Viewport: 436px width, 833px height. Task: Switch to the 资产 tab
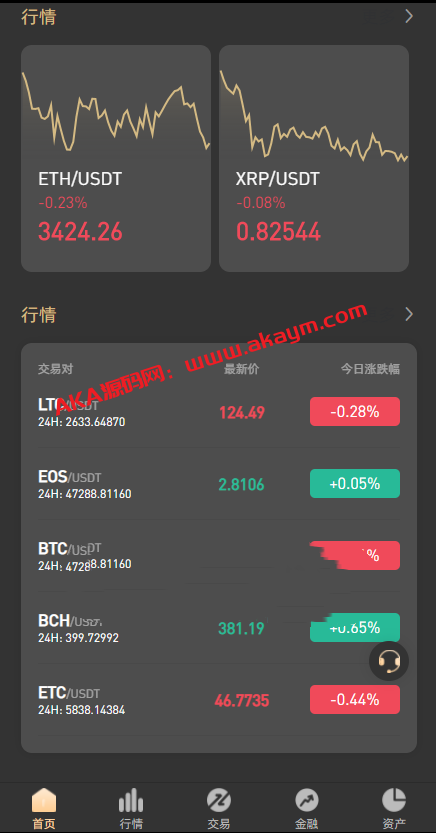coord(394,809)
